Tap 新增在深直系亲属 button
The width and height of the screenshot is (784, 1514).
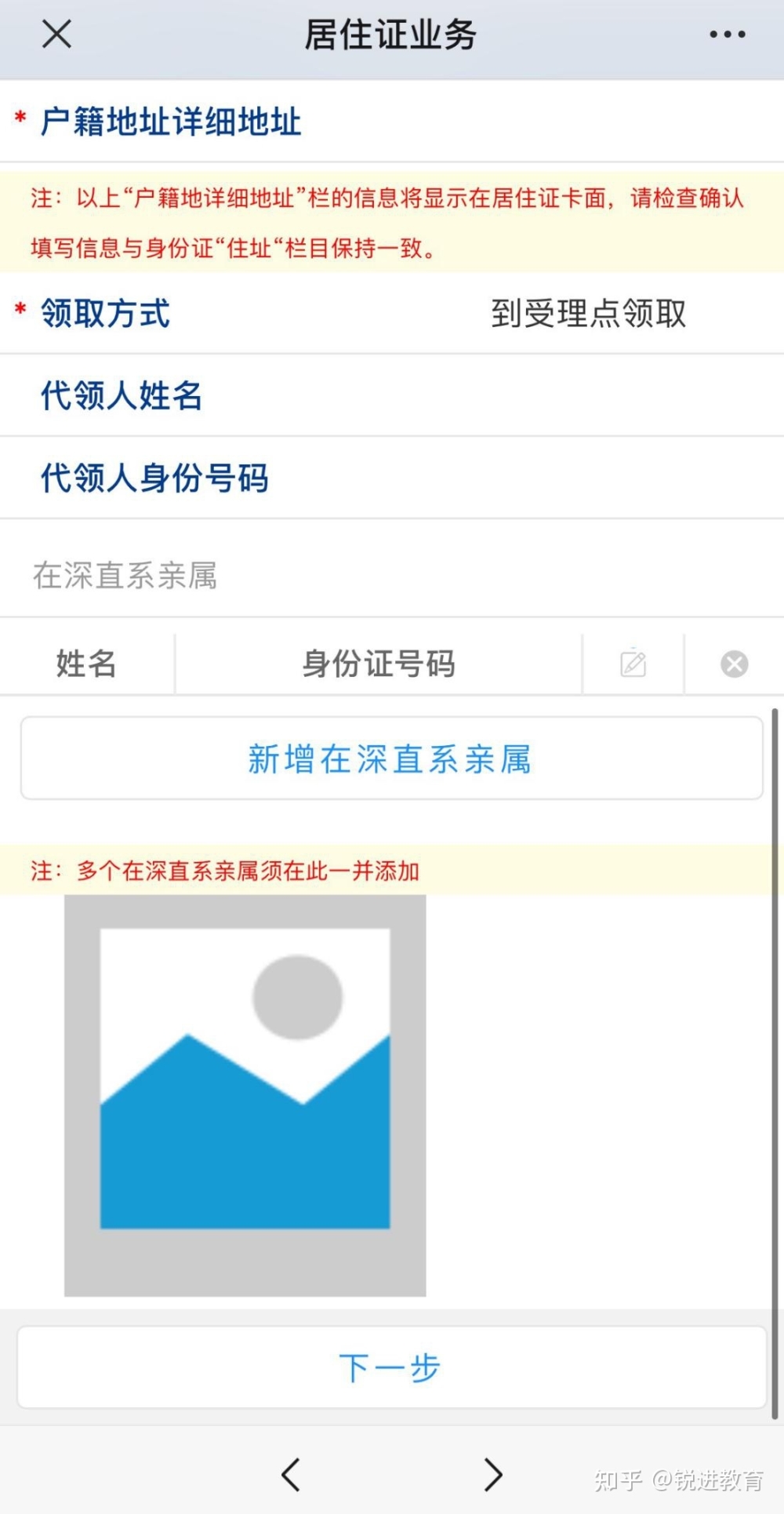(391, 759)
